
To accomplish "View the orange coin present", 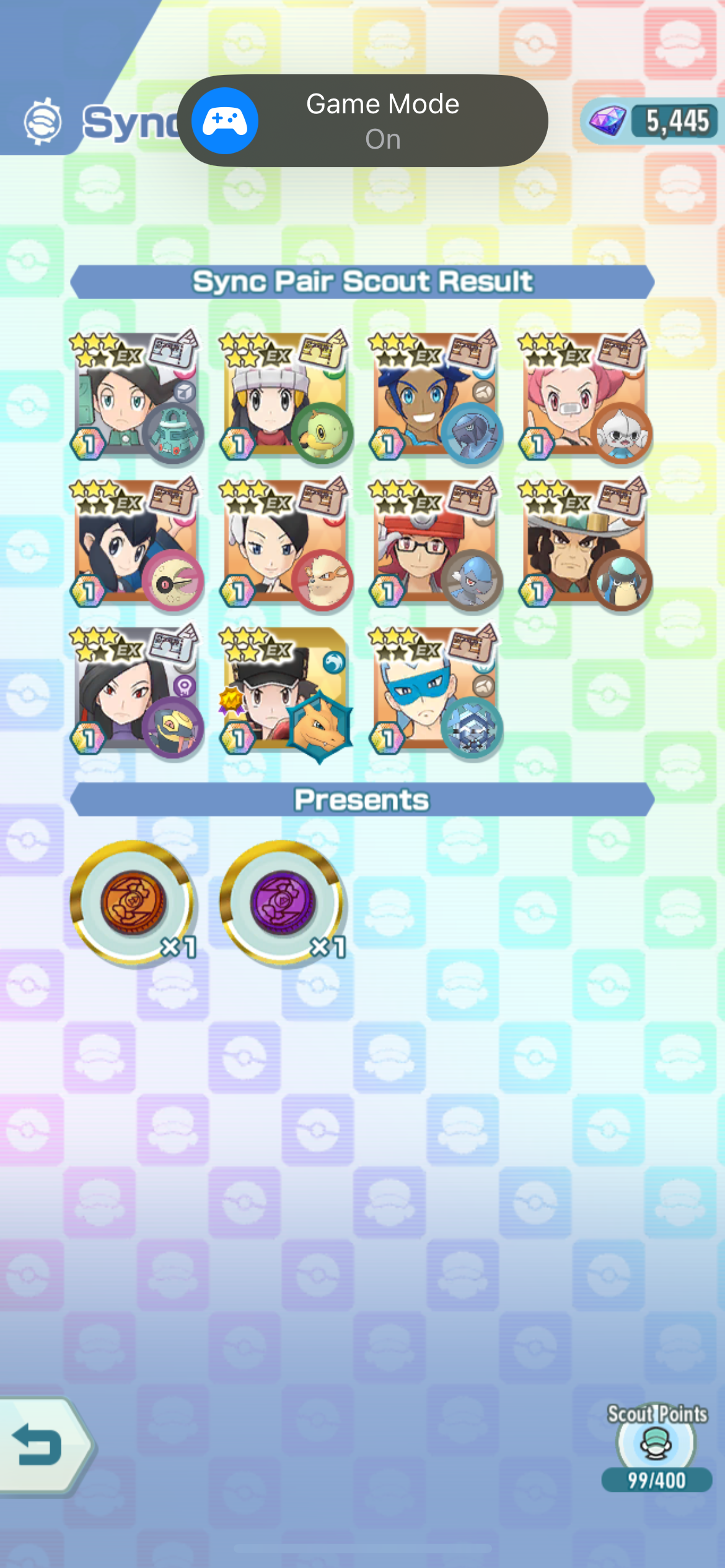I will pyautogui.click(x=133, y=902).
